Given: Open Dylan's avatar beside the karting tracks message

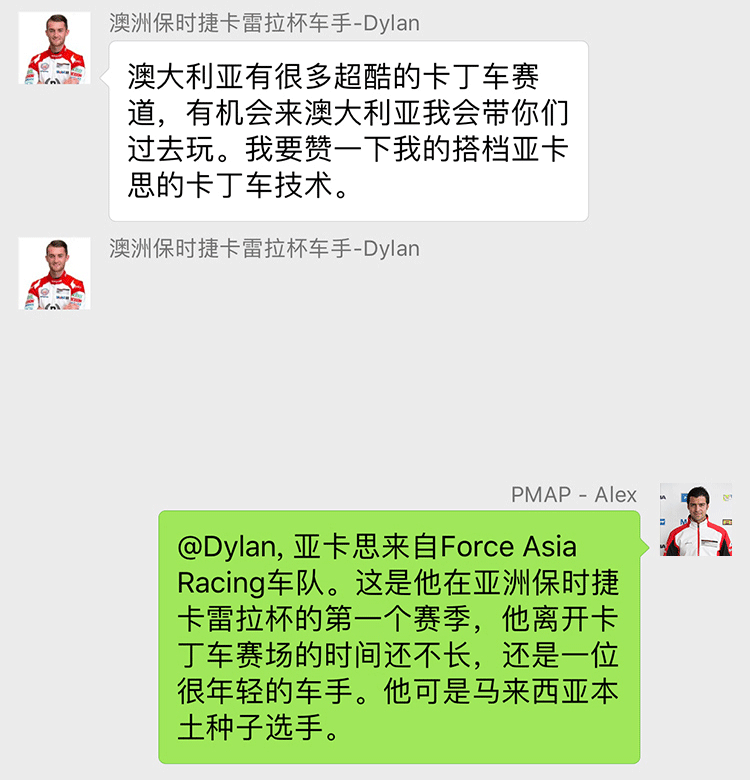Looking at the screenshot, I should click(55, 48).
